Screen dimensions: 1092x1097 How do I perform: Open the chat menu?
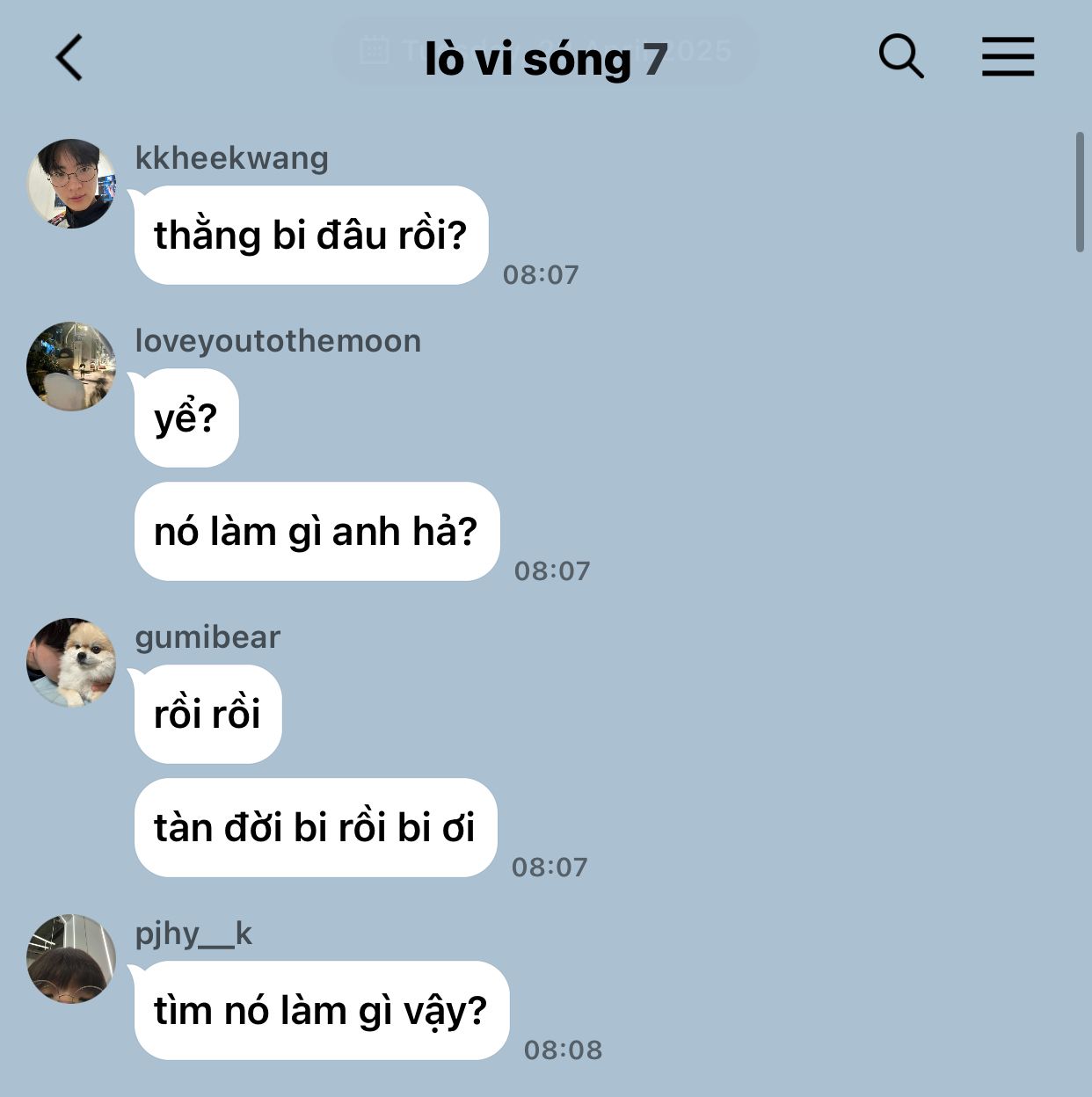pos(1008,57)
